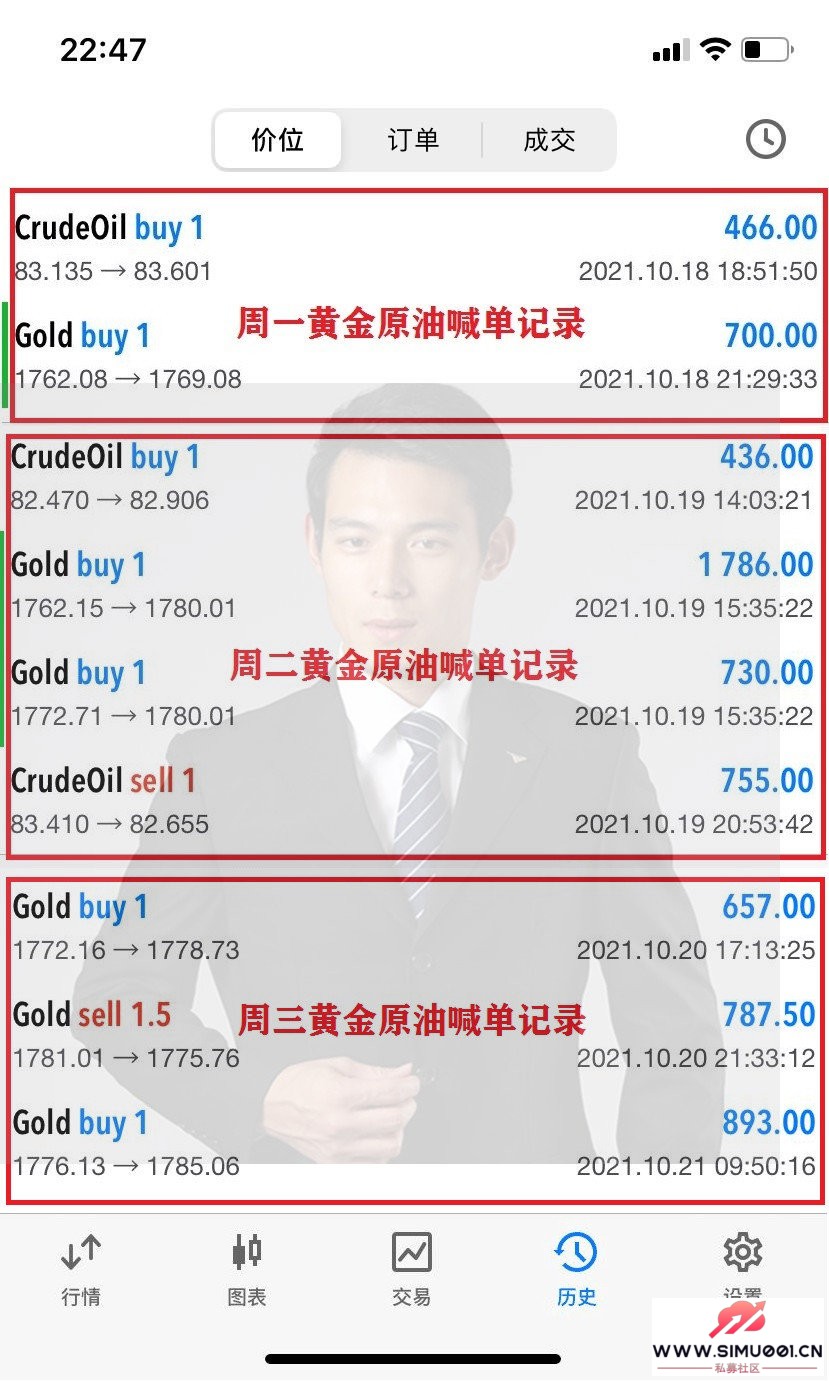The width and height of the screenshot is (829, 1381).
Task: Open the CrudeOil sell 755.00 trade
Action: click(415, 801)
